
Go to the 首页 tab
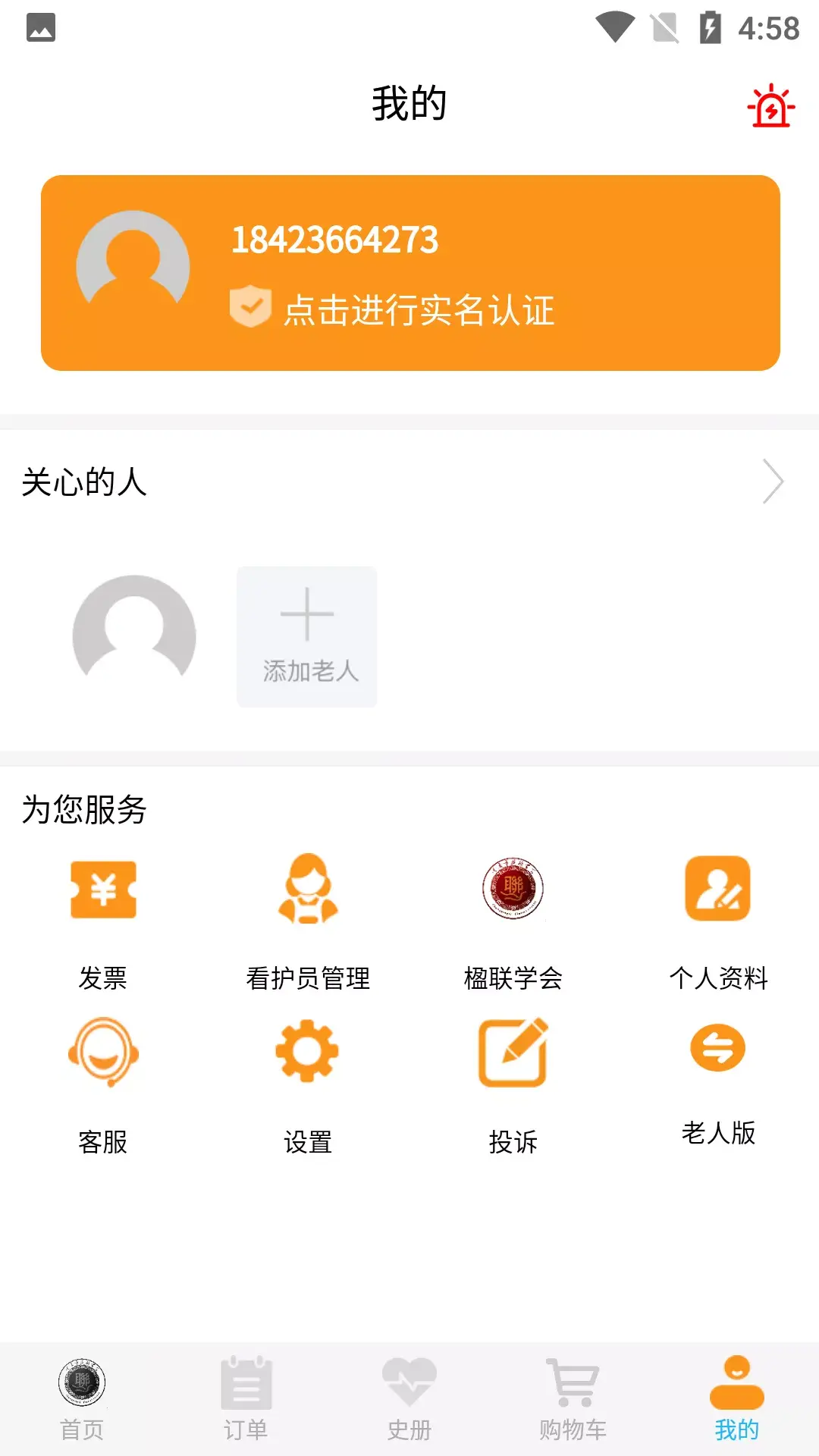[x=82, y=1400]
